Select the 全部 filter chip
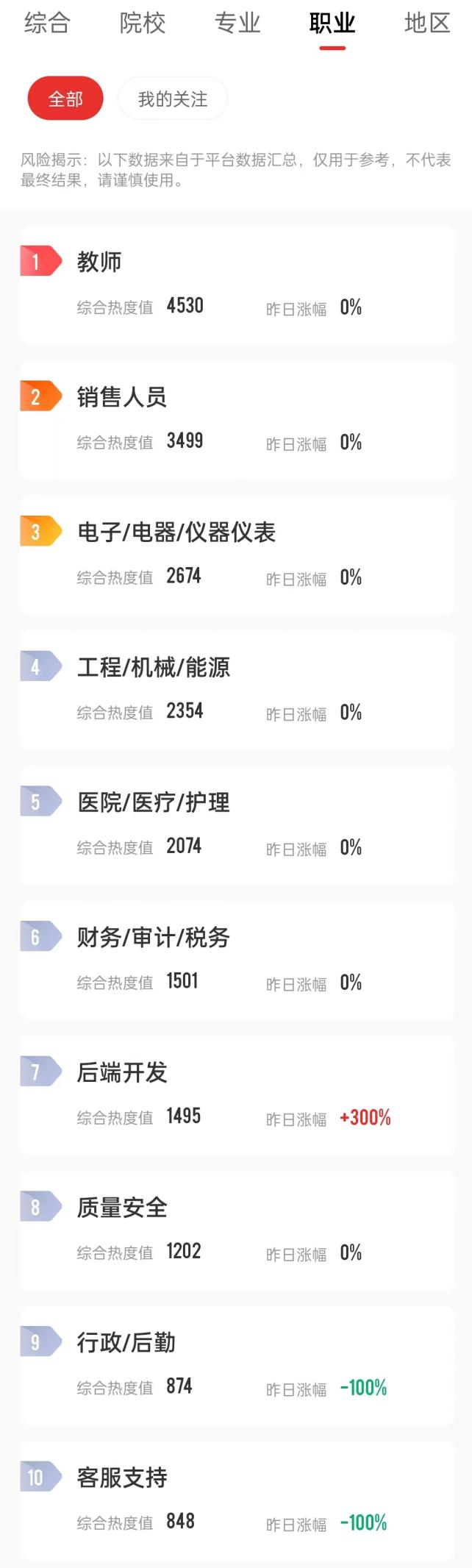Viewport: 472px width, 1568px height. 65,99
